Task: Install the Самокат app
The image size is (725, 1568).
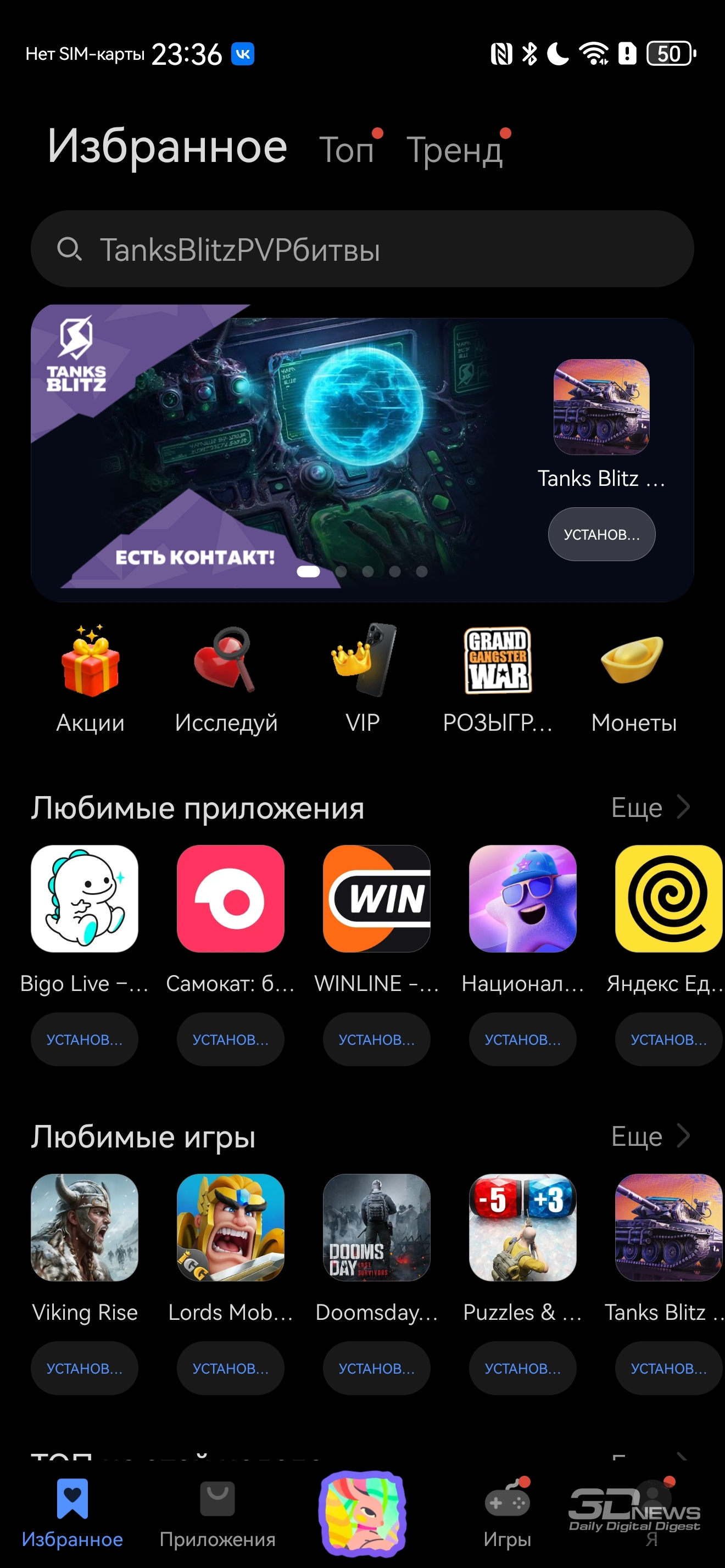Action: [230, 1039]
